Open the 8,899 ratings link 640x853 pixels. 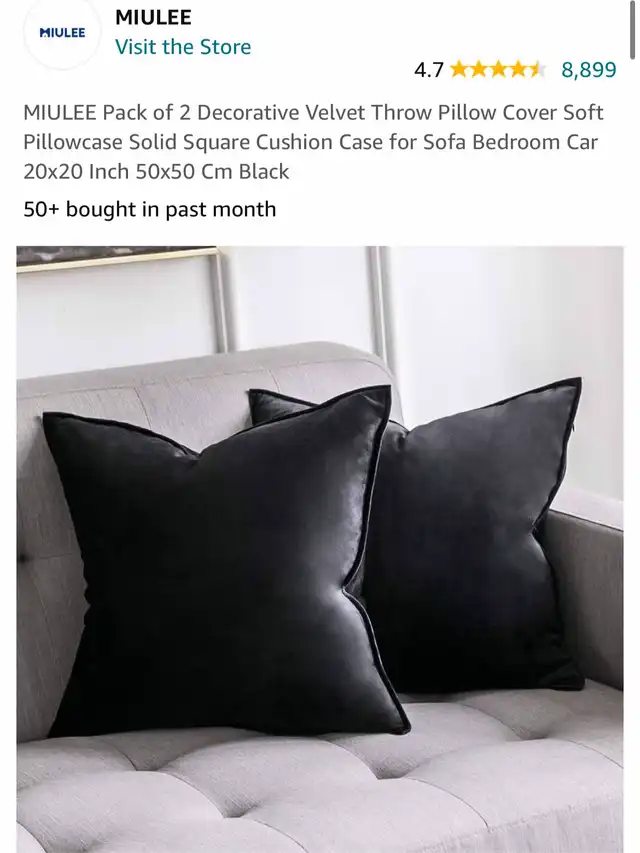point(589,69)
